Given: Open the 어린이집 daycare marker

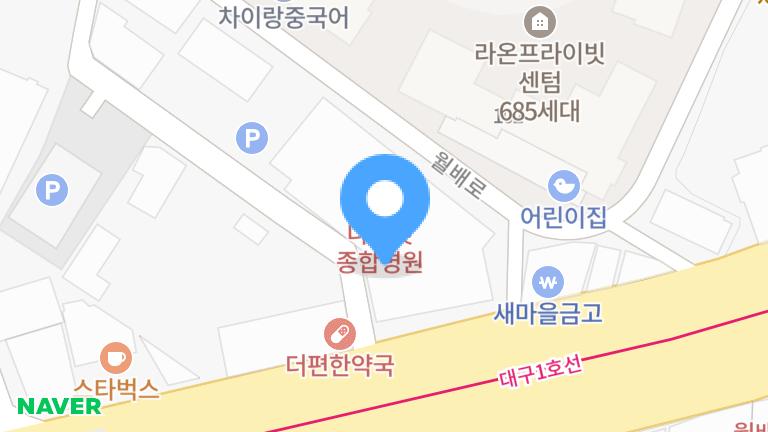Looking at the screenshot, I should pyautogui.click(x=564, y=184).
